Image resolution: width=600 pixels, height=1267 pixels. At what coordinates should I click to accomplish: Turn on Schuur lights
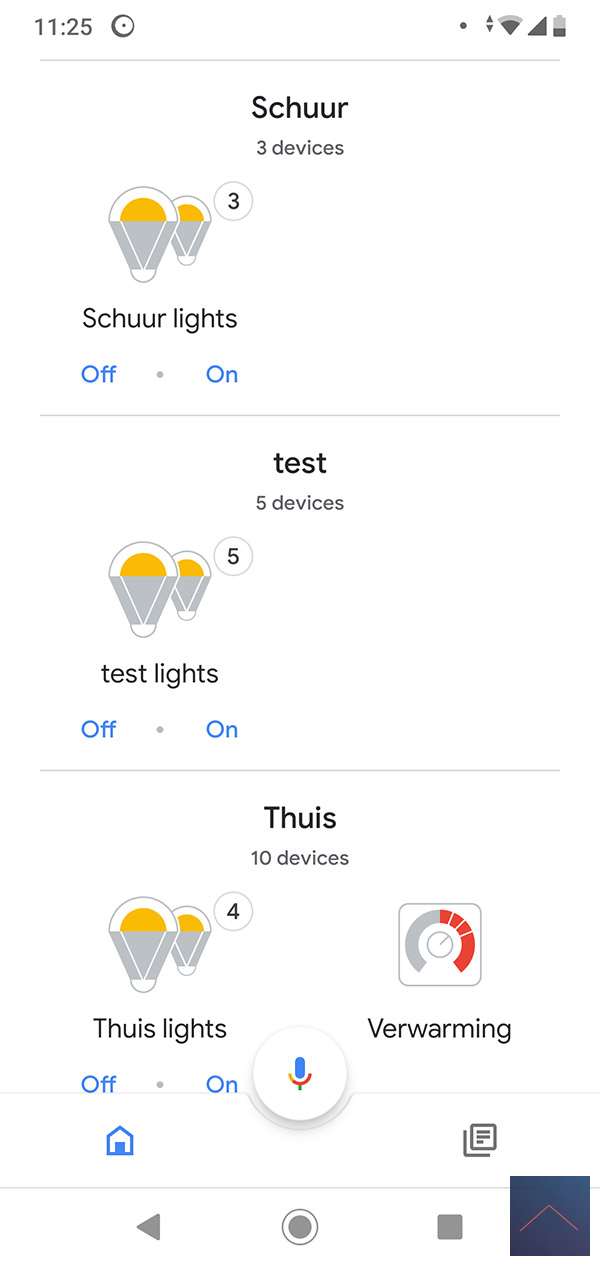222,374
